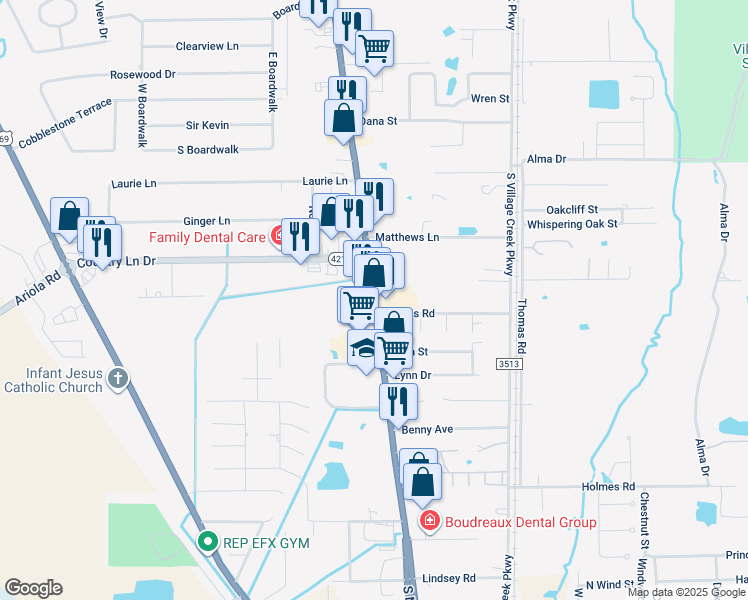Image resolution: width=748 pixels, height=600 pixels.
Task: Tap the Boudreaux Dental Group pin
Action: pos(429,521)
